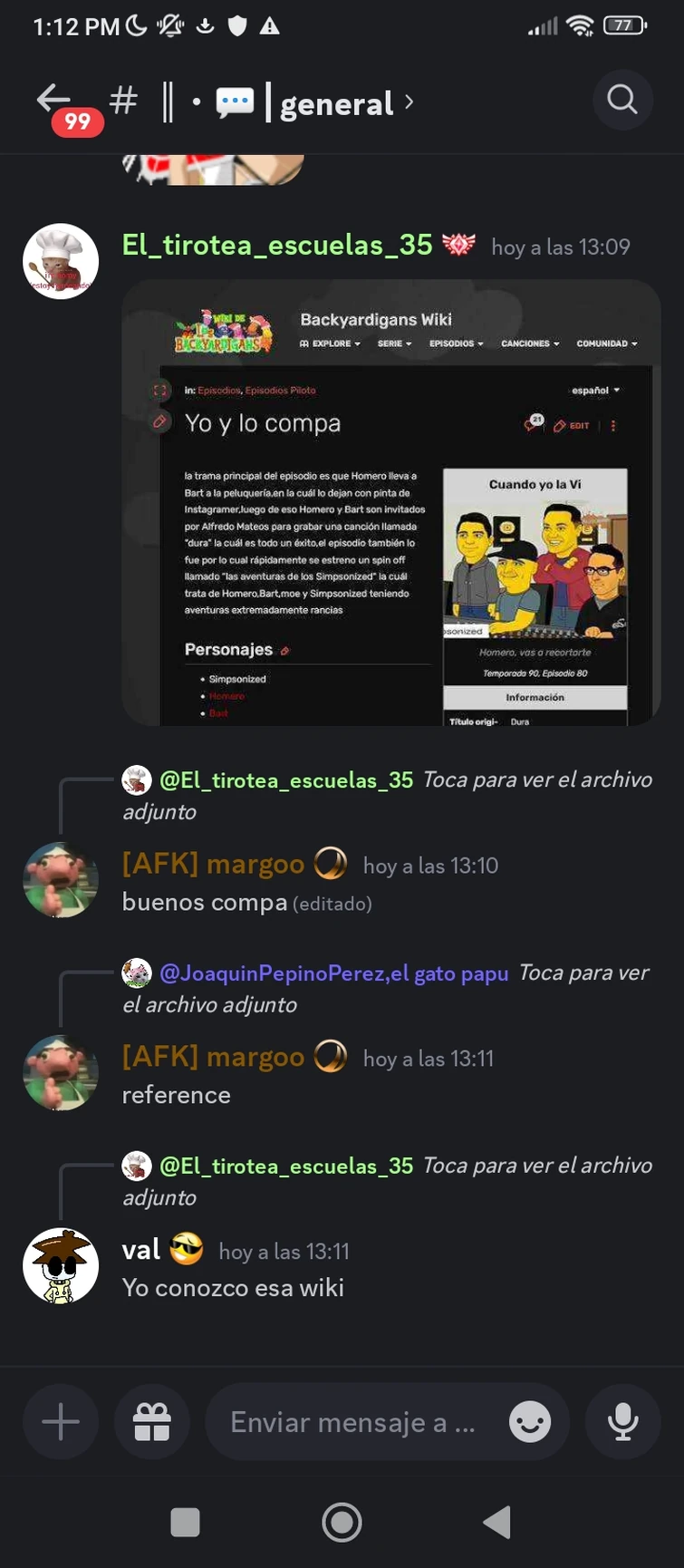Open margoo's avatar on the 'reference' message
The image size is (684, 1568).
(x=61, y=1073)
